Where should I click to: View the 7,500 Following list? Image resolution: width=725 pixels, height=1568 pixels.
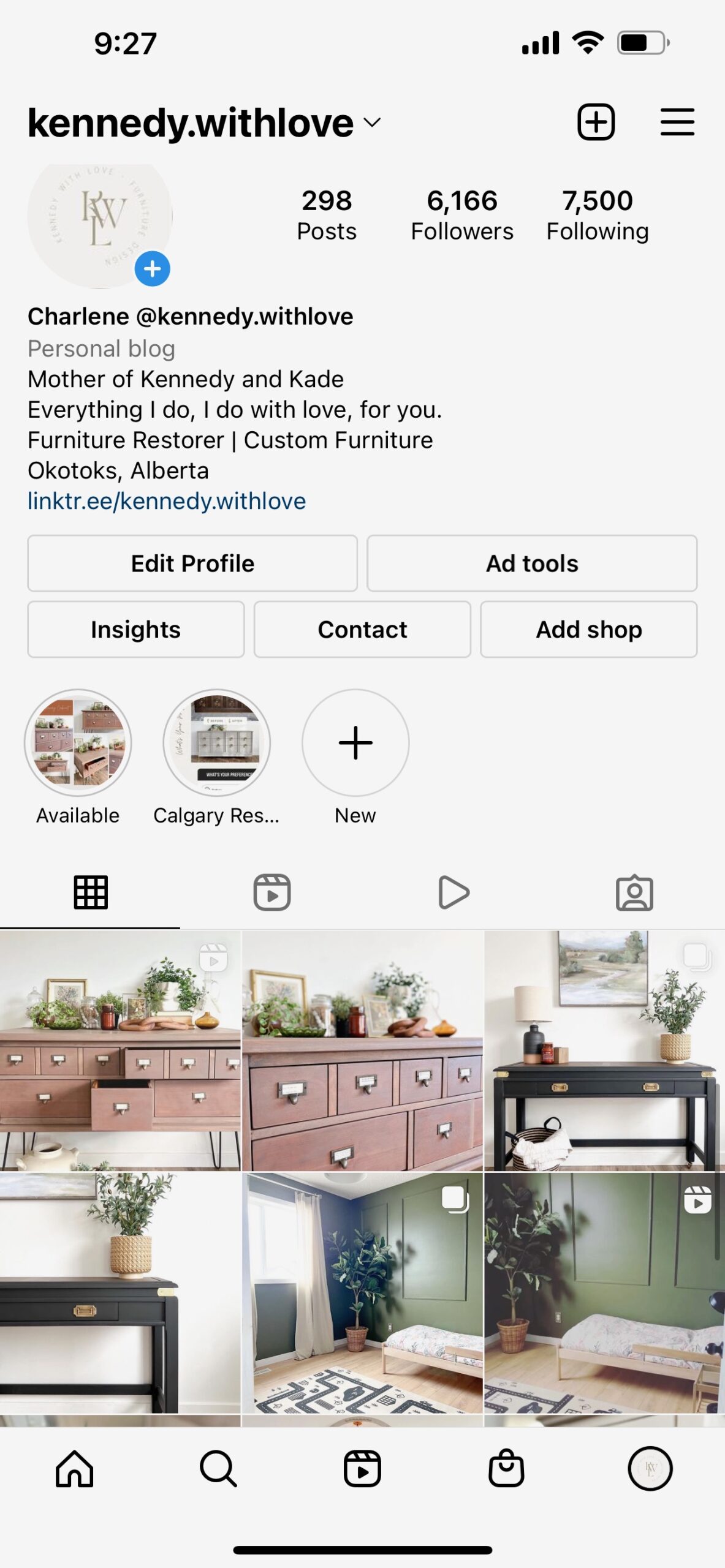(x=598, y=215)
